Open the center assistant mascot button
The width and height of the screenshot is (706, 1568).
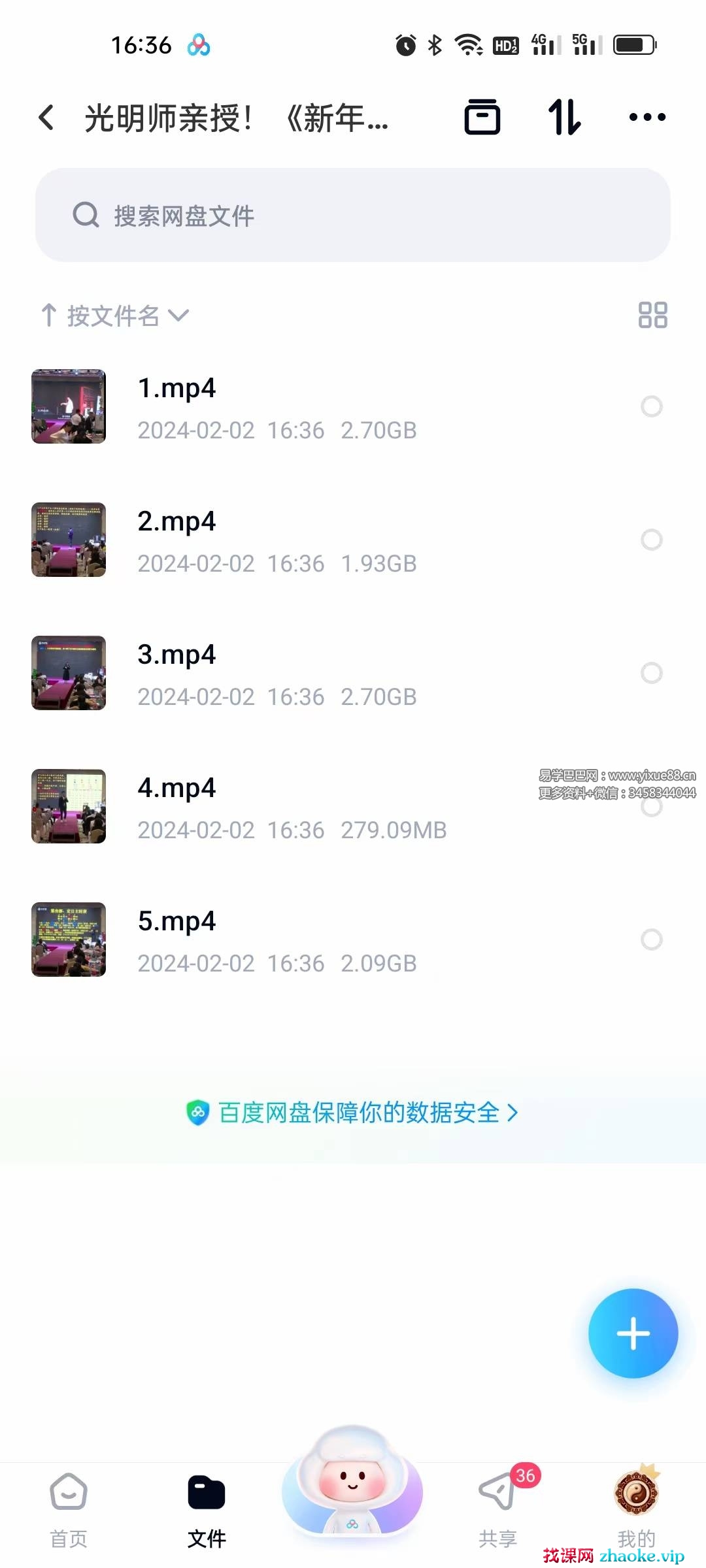352,1483
